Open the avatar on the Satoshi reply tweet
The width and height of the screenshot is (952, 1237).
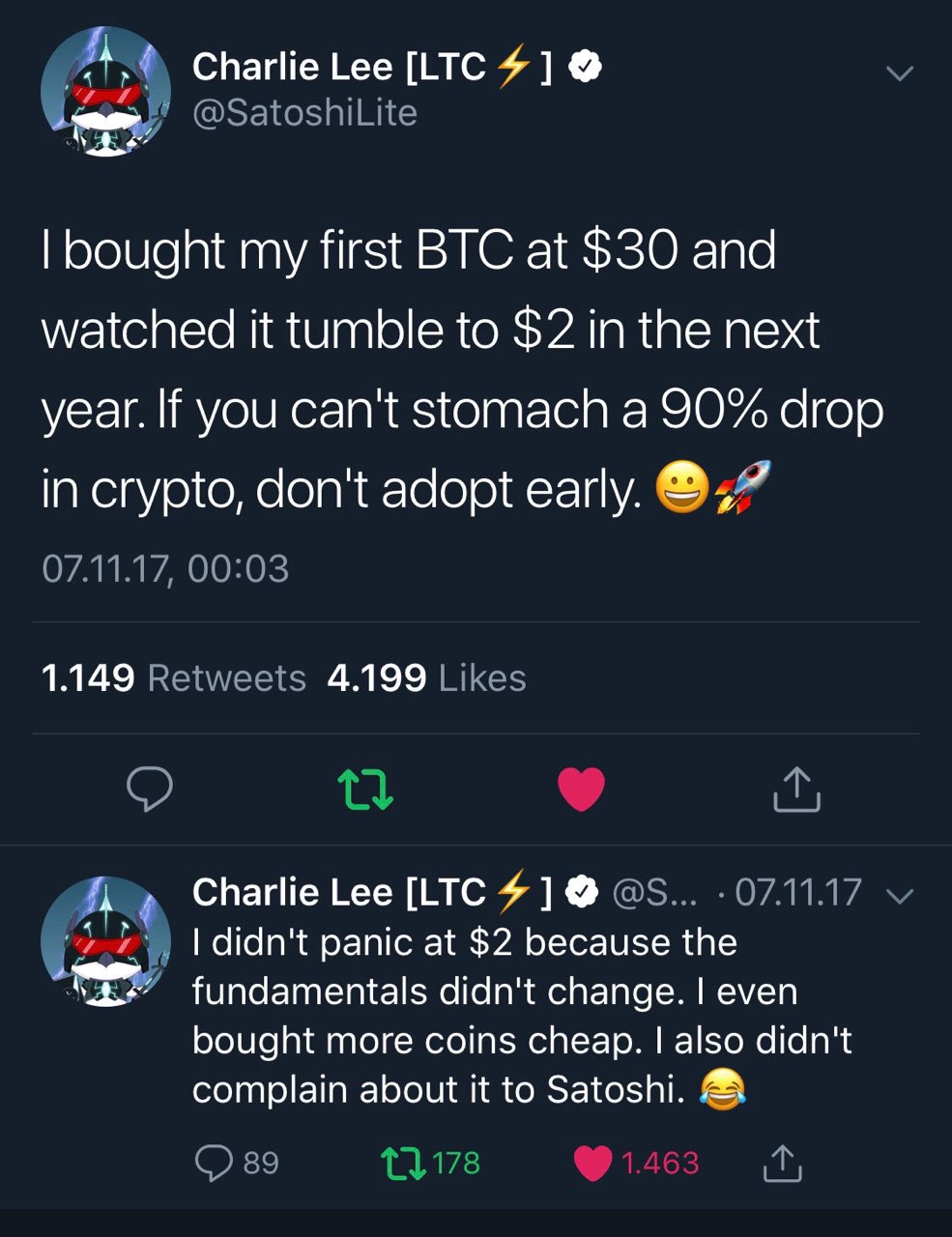click(x=104, y=941)
